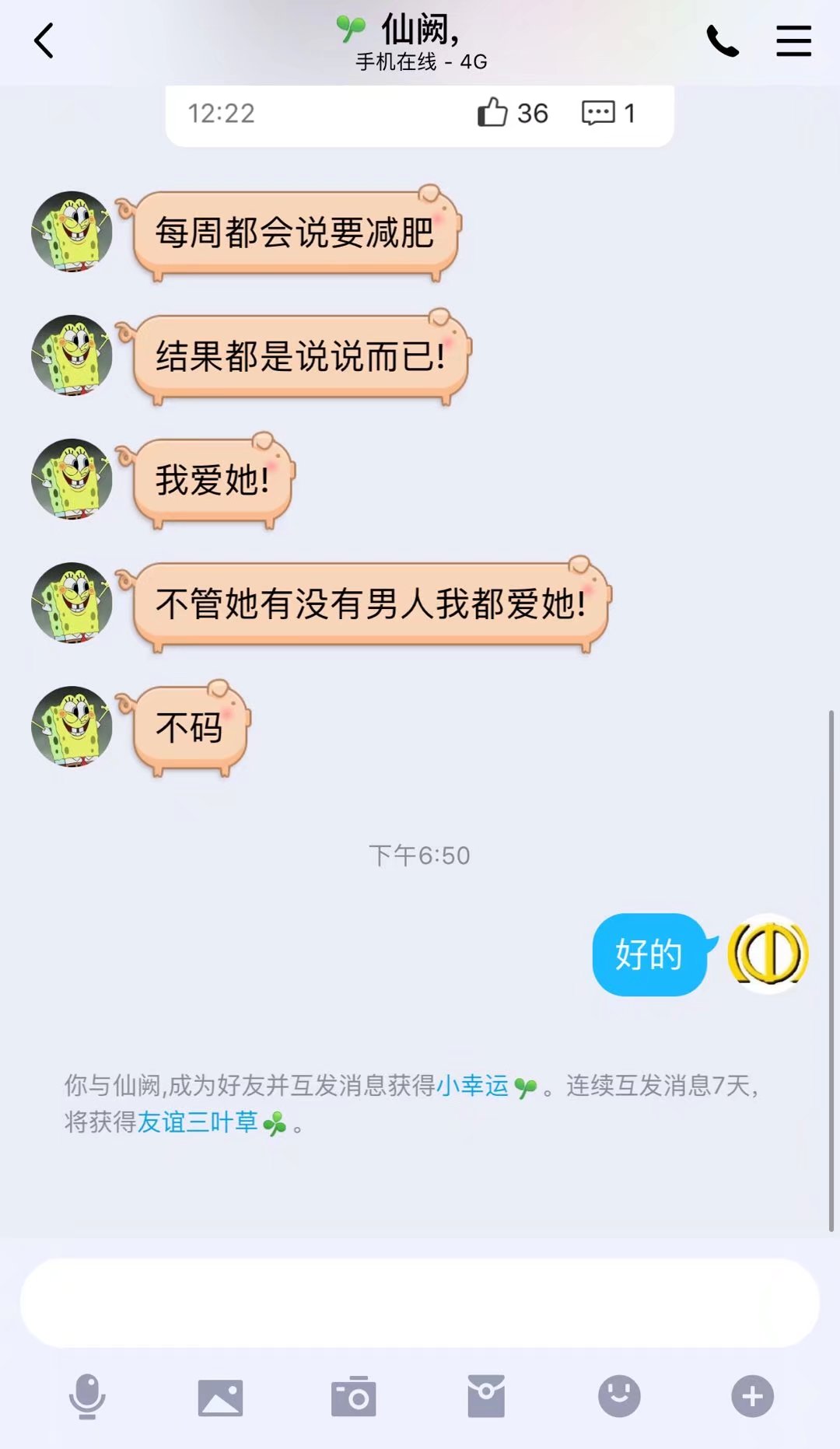The width and height of the screenshot is (840, 1449).
Task: View SpongeBob avatar beside 每周都会说要减肥
Action: pyautogui.click(x=72, y=232)
